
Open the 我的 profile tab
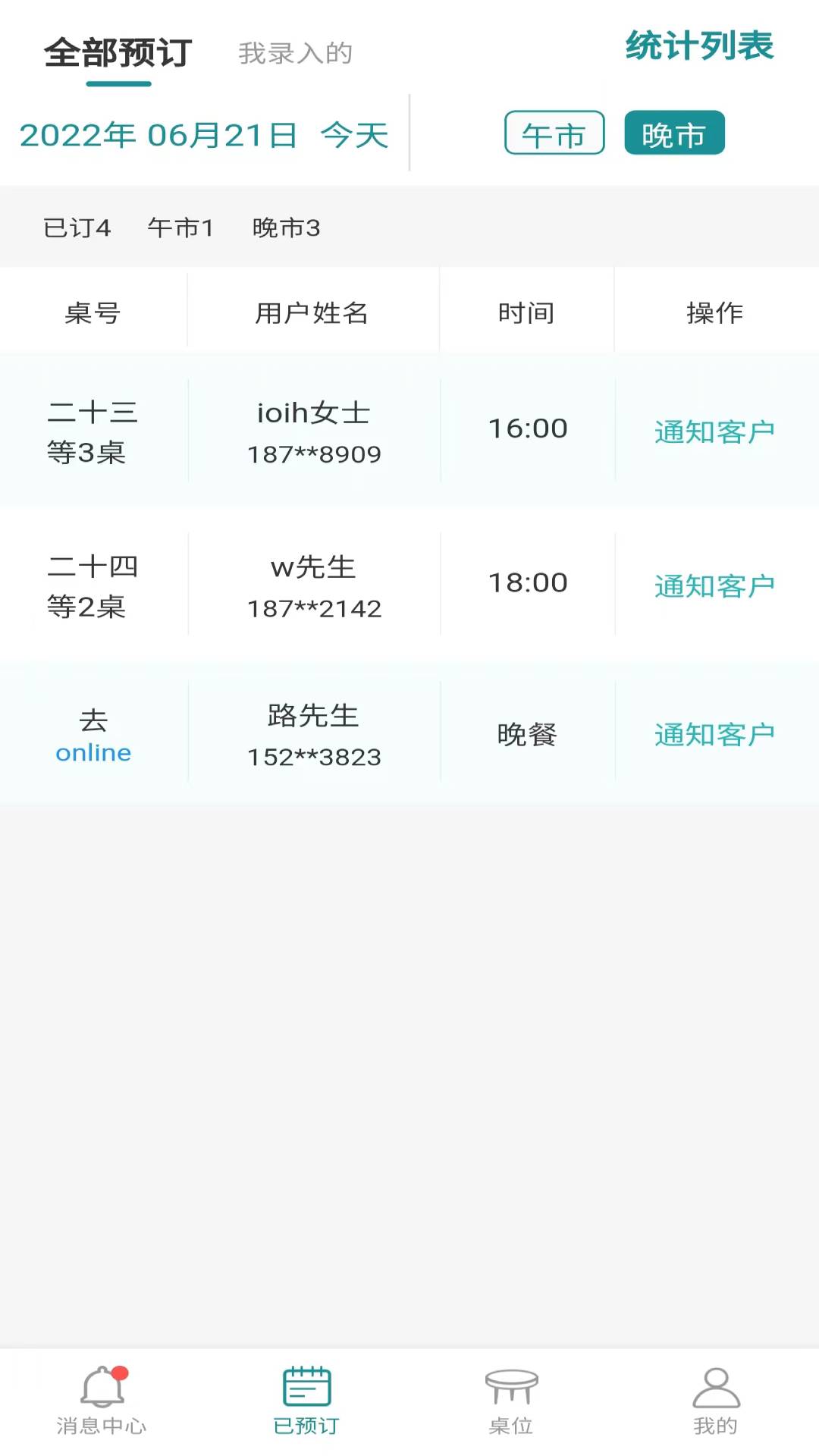[715, 1401]
